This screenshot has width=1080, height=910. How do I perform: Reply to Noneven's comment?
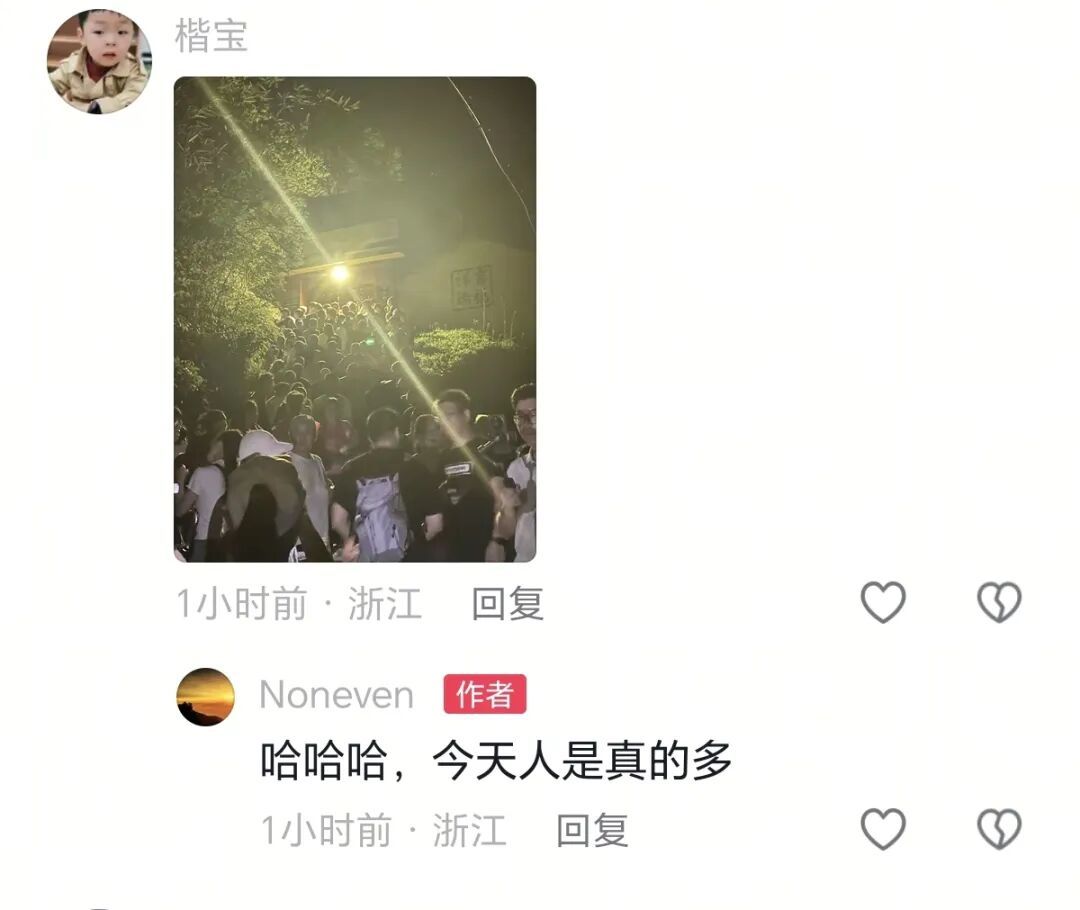pyautogui.click(x=592, y=830)
